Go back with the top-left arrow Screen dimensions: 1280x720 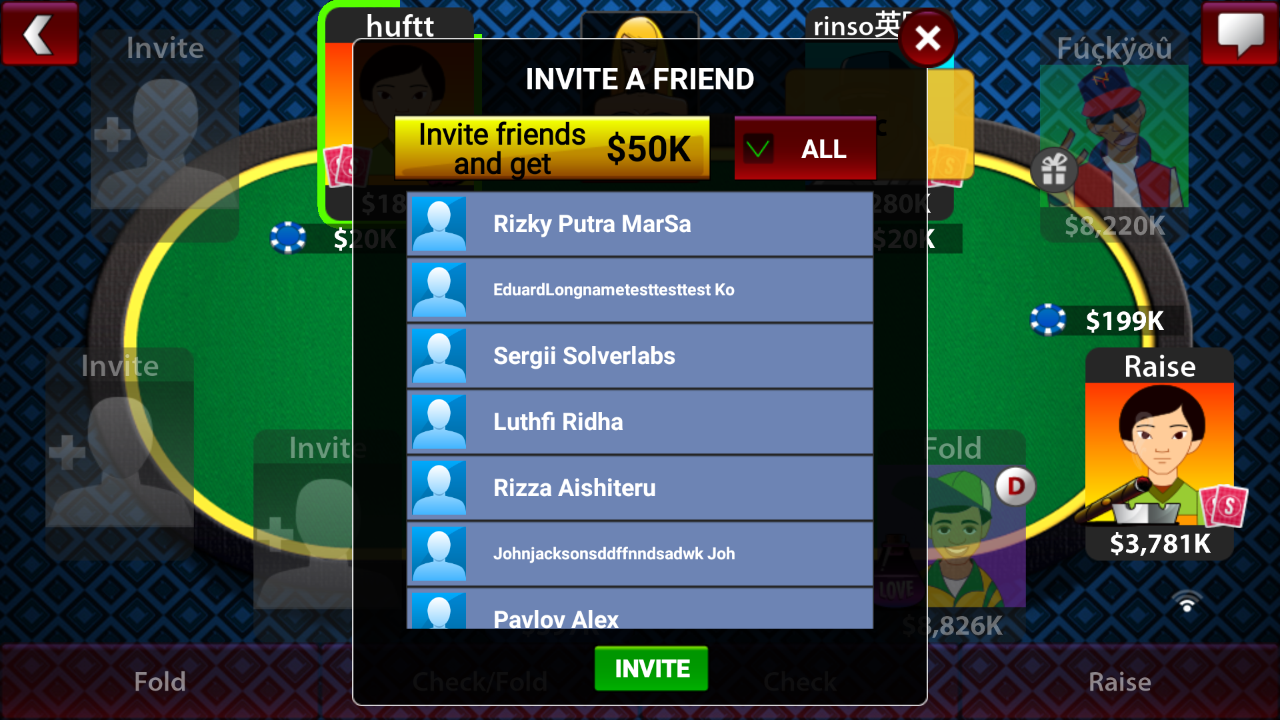click(39, 34)
